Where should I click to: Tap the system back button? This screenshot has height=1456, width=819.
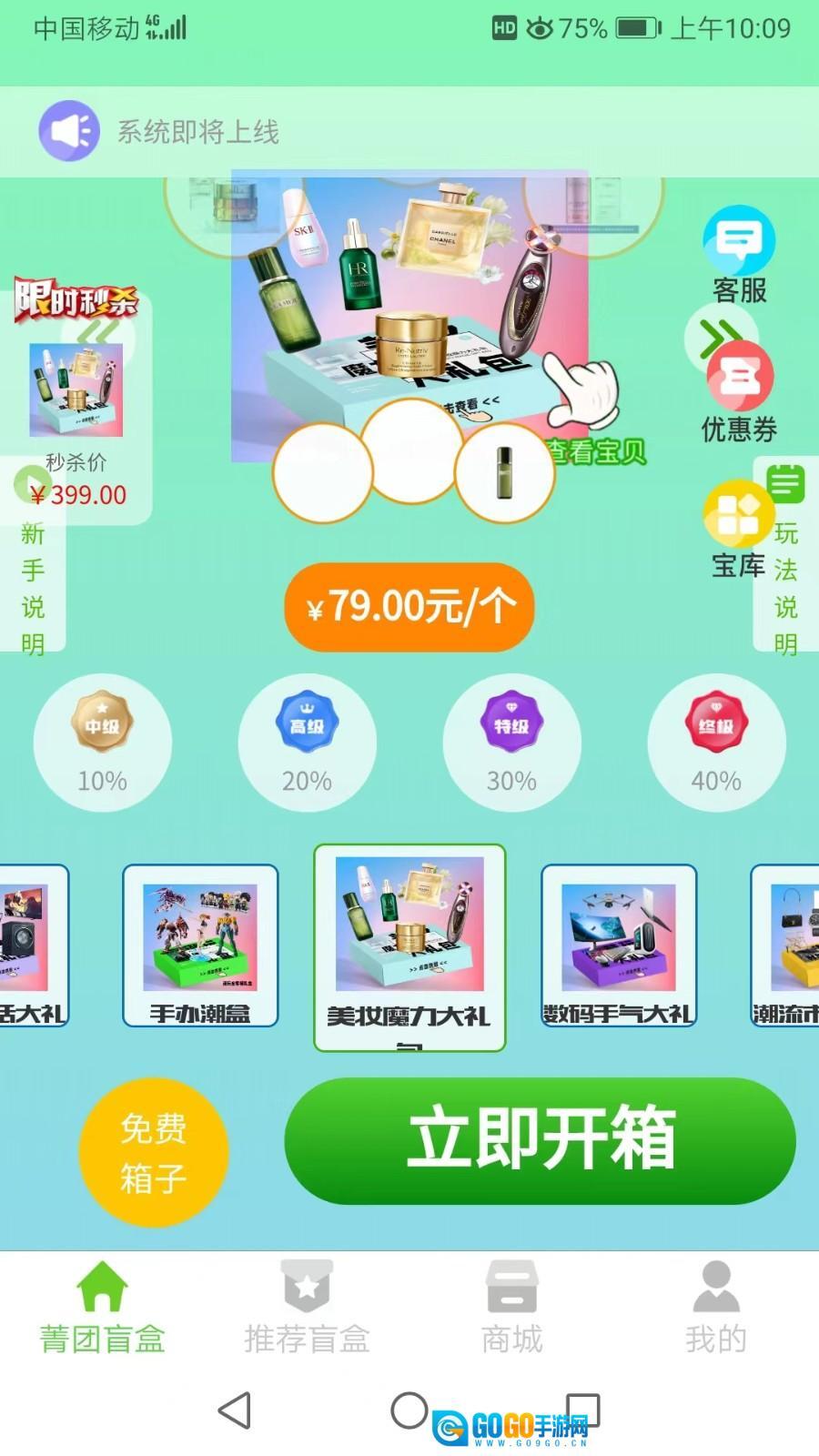click(235, 1410)
